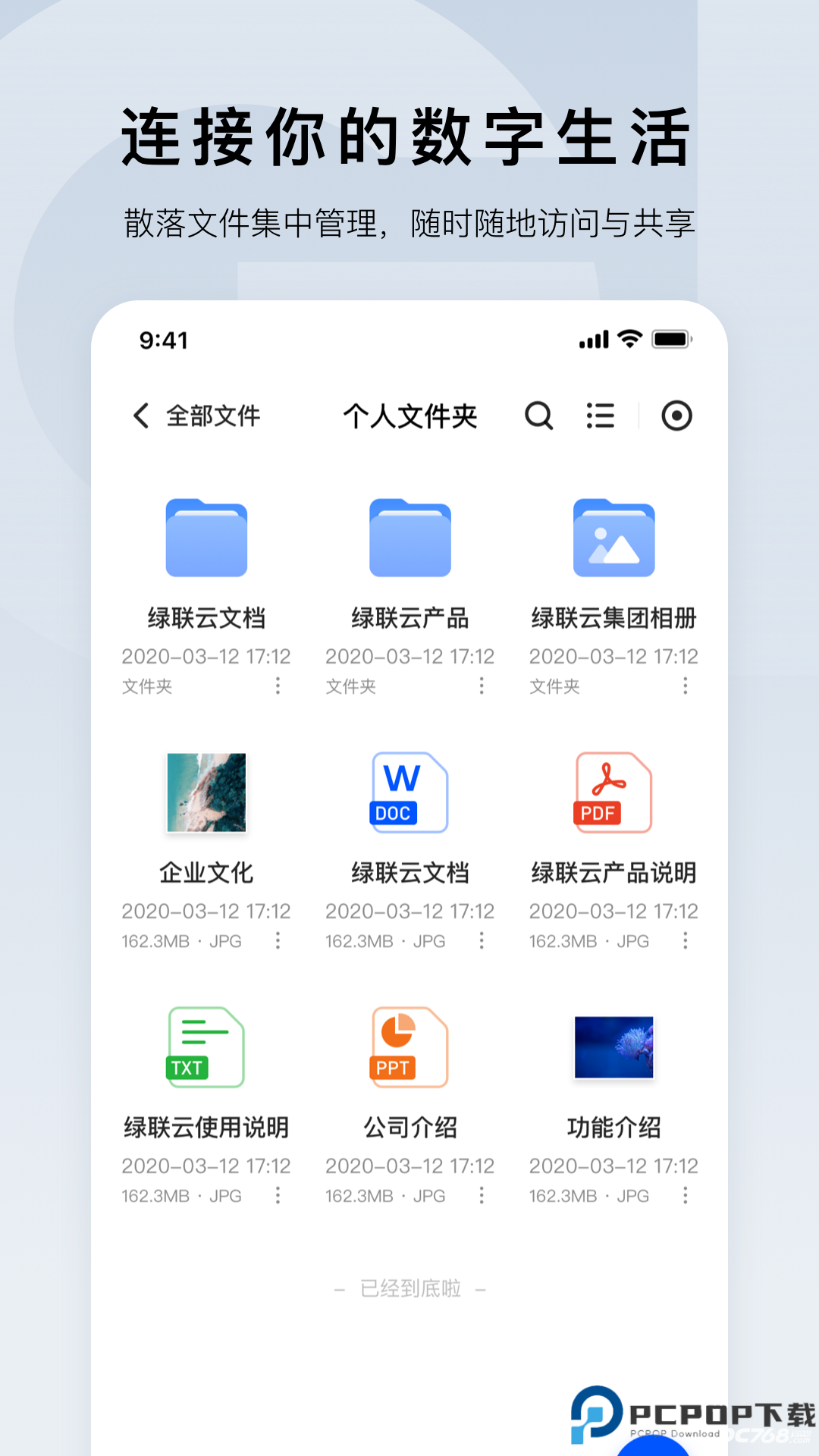Screen dimensions: 819x1456
Task: Open overflow menu for 功能介绍
Action: [x=687, y=1196]
